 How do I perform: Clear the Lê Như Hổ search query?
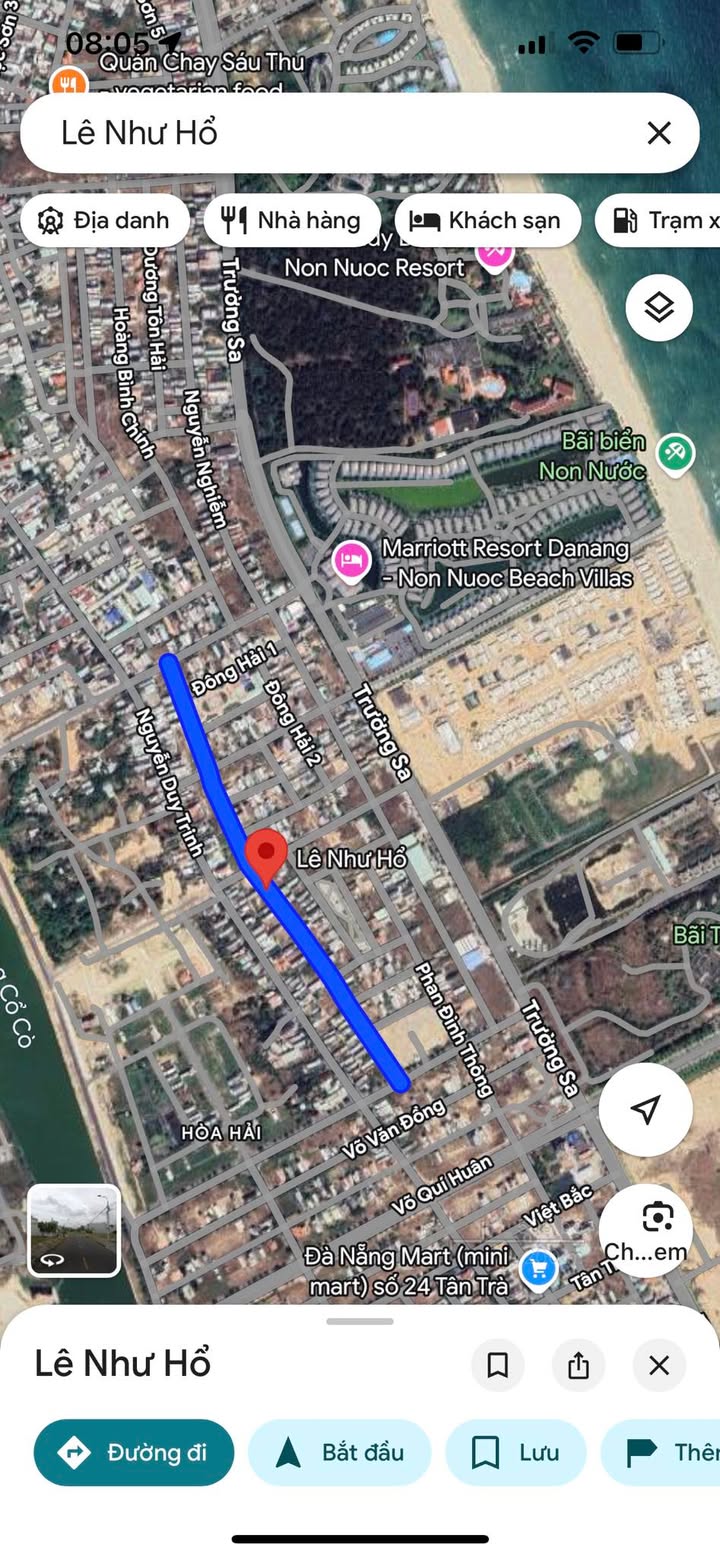(x=658, y=133)
